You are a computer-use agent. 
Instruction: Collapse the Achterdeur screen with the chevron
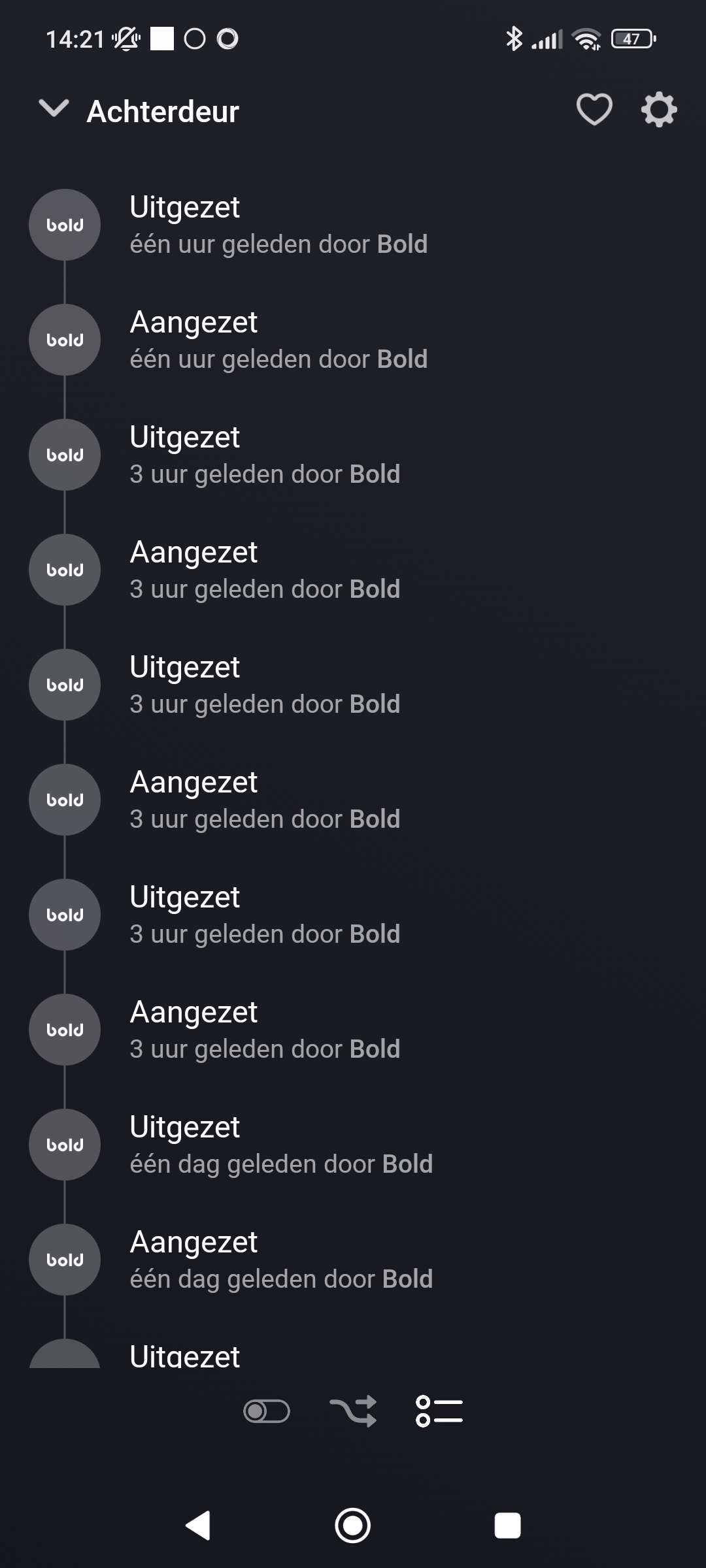[54, 109]
